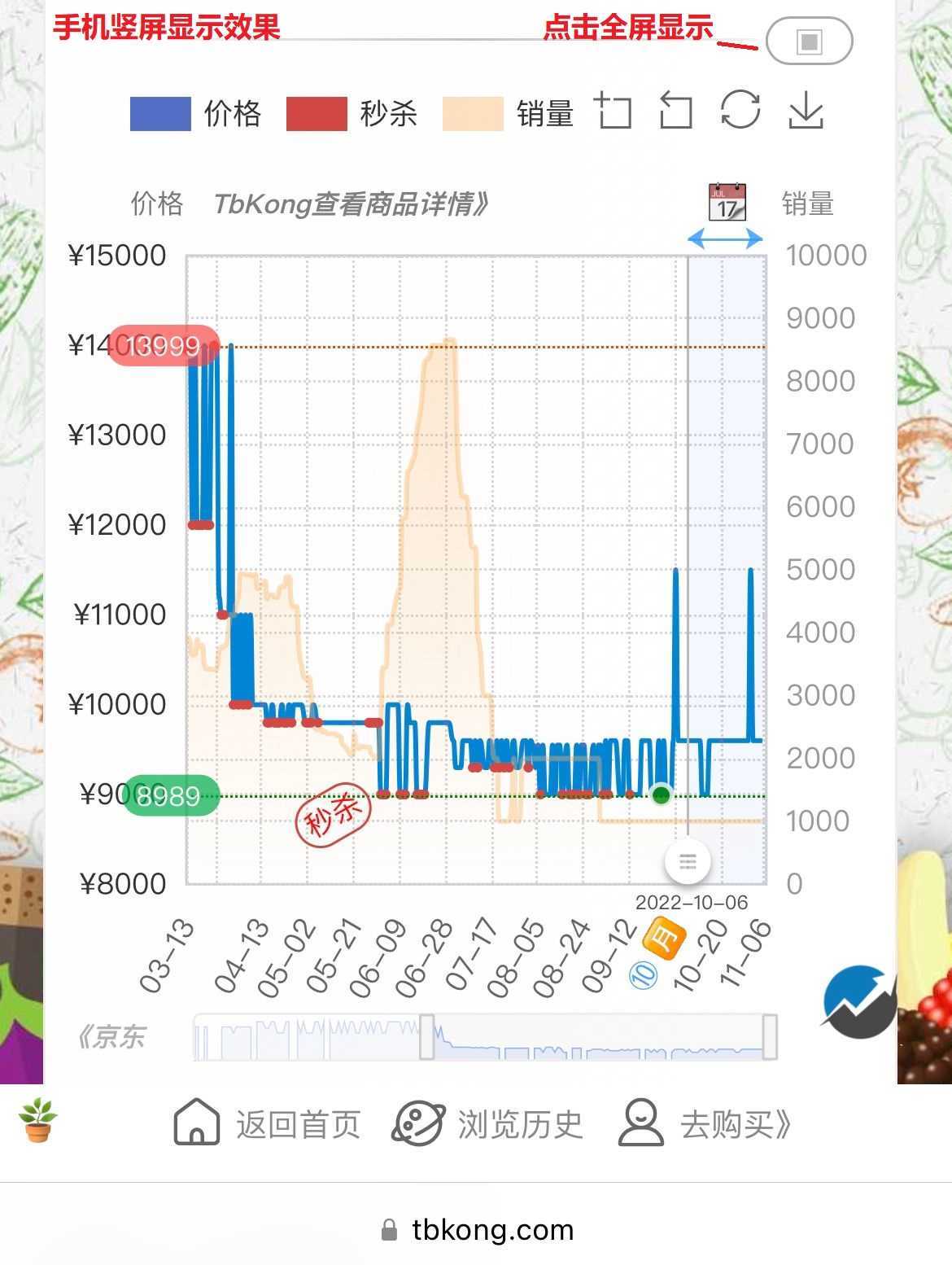The width and height of the screenshot is (952, 1265).
Task: Open 浏览历史 from the bottom navigation
Action: click(488, 1124)
